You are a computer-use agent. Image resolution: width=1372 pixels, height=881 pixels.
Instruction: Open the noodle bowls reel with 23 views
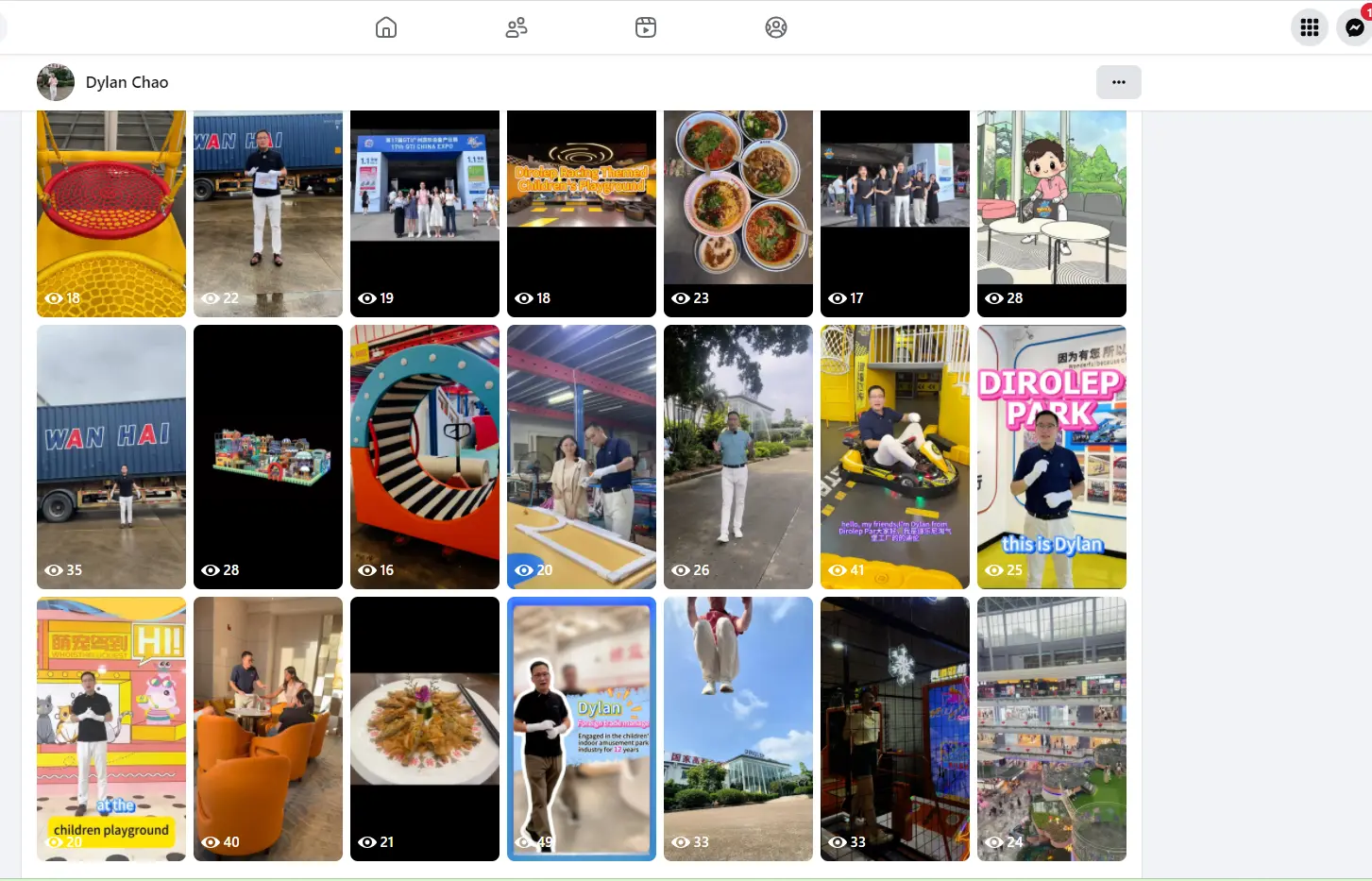click(738, 212)
